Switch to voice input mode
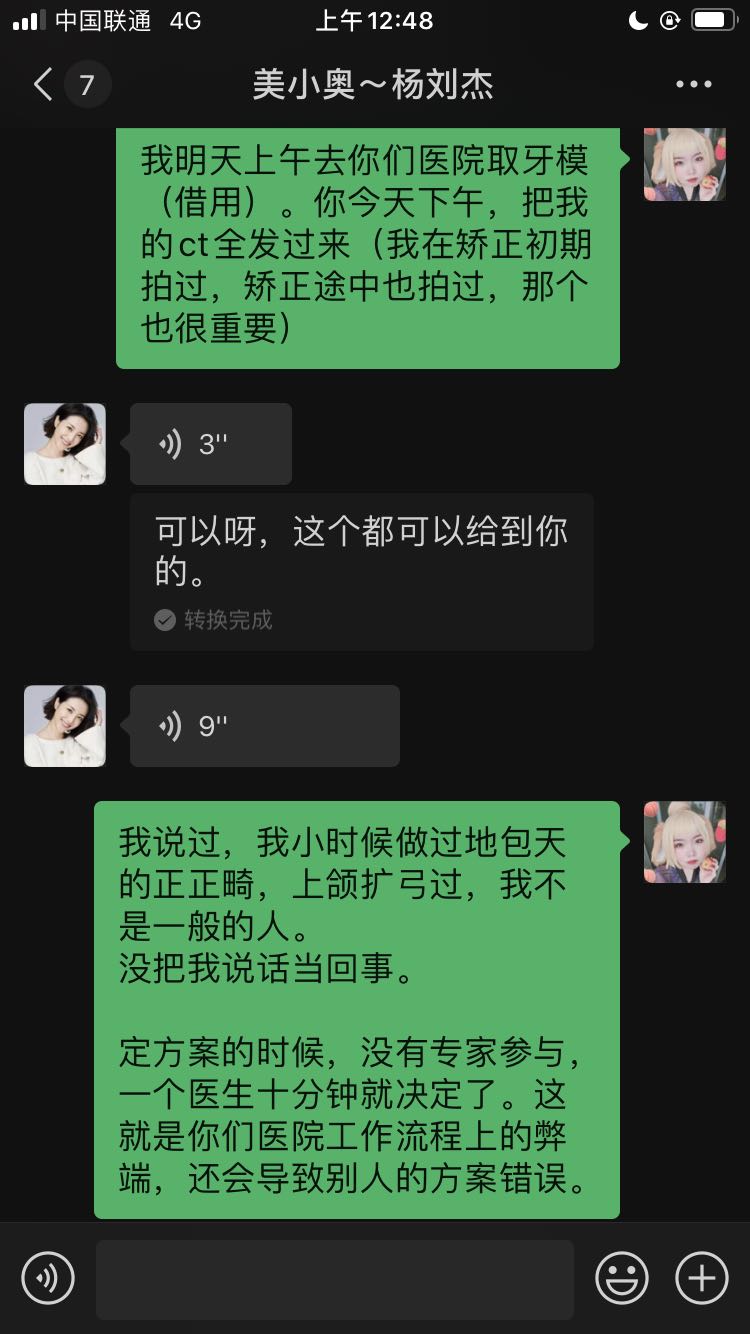This screenshot has height=1334, width=750. 48,1278
